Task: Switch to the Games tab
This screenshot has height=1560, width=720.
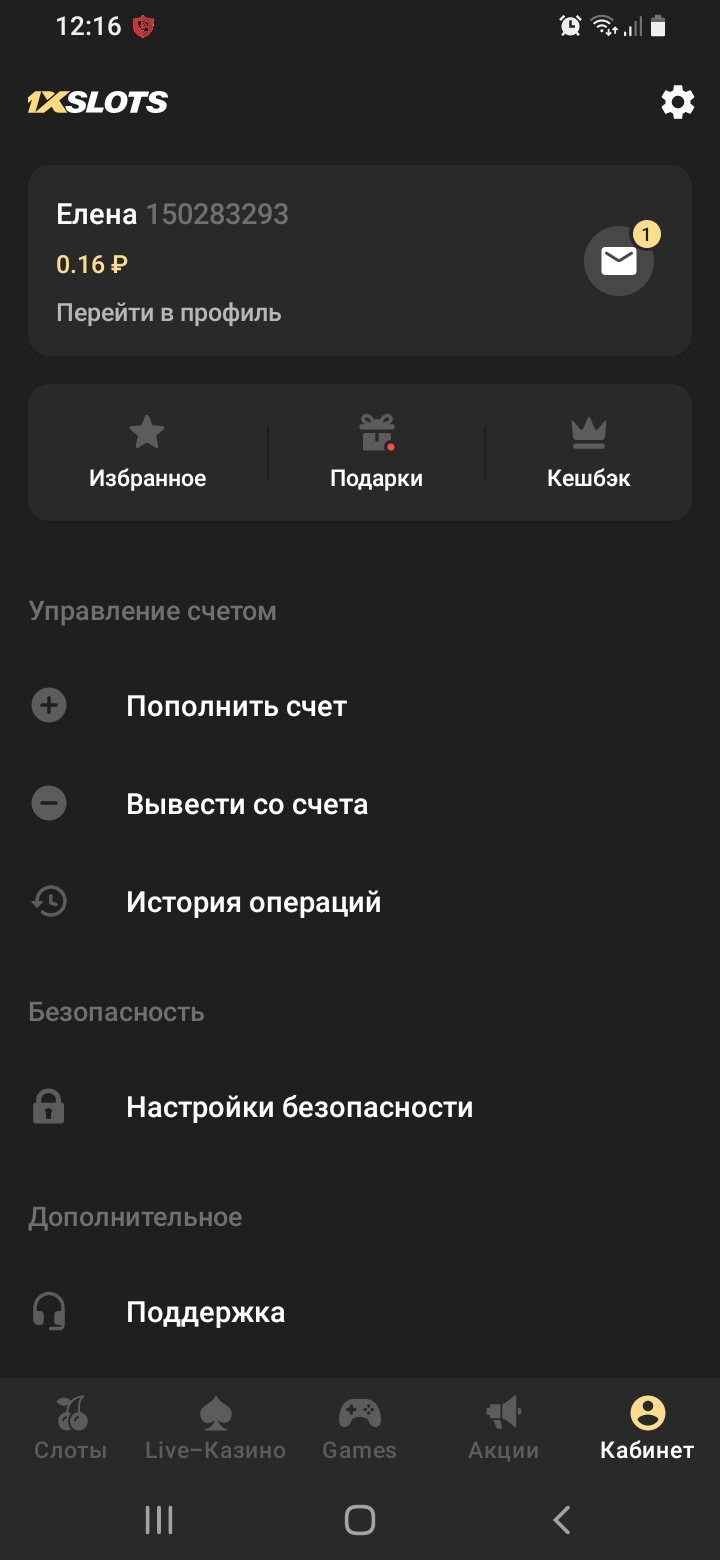Action: [359, 1428]
